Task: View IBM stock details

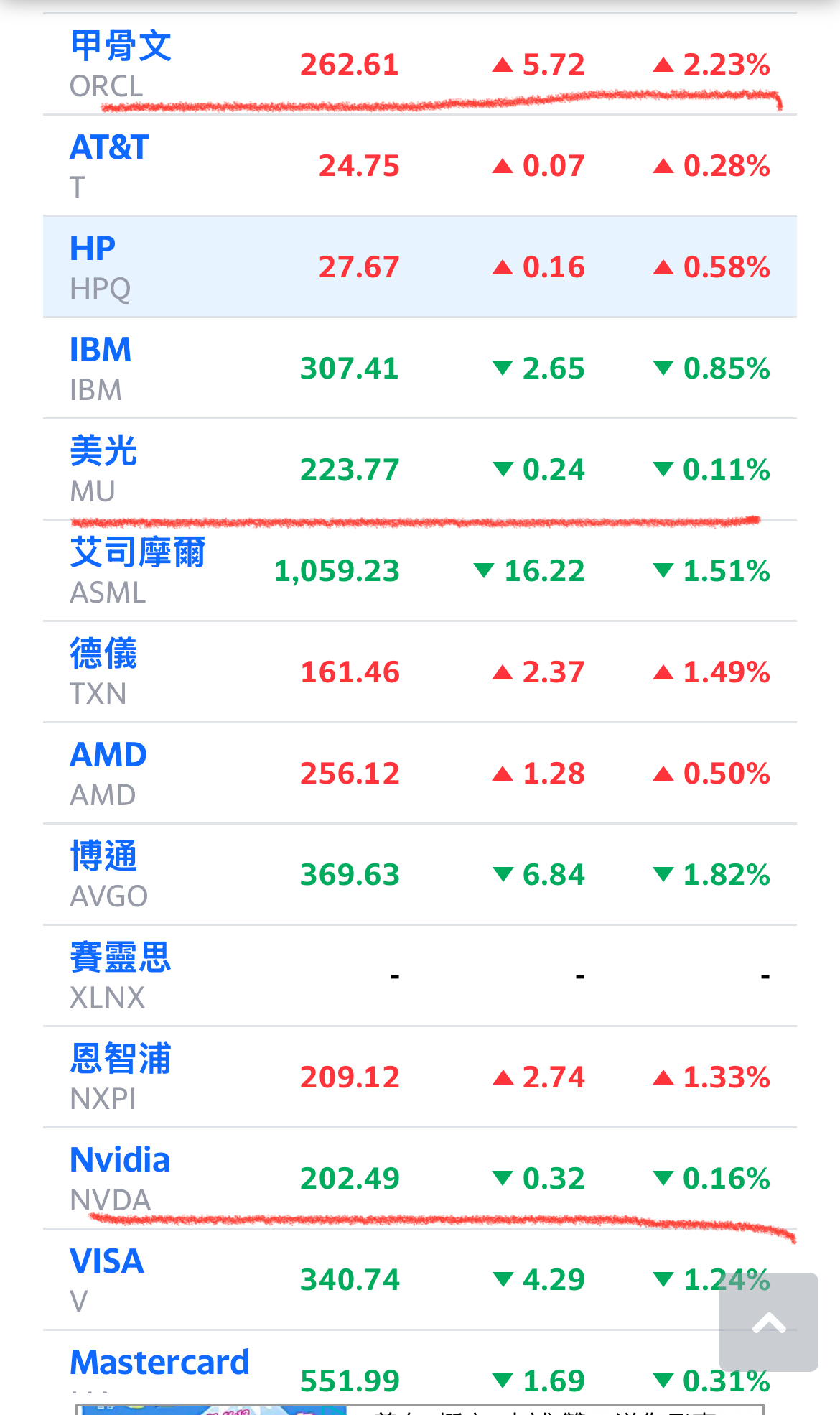Action: pyautogui.click(x=101, y=351)
